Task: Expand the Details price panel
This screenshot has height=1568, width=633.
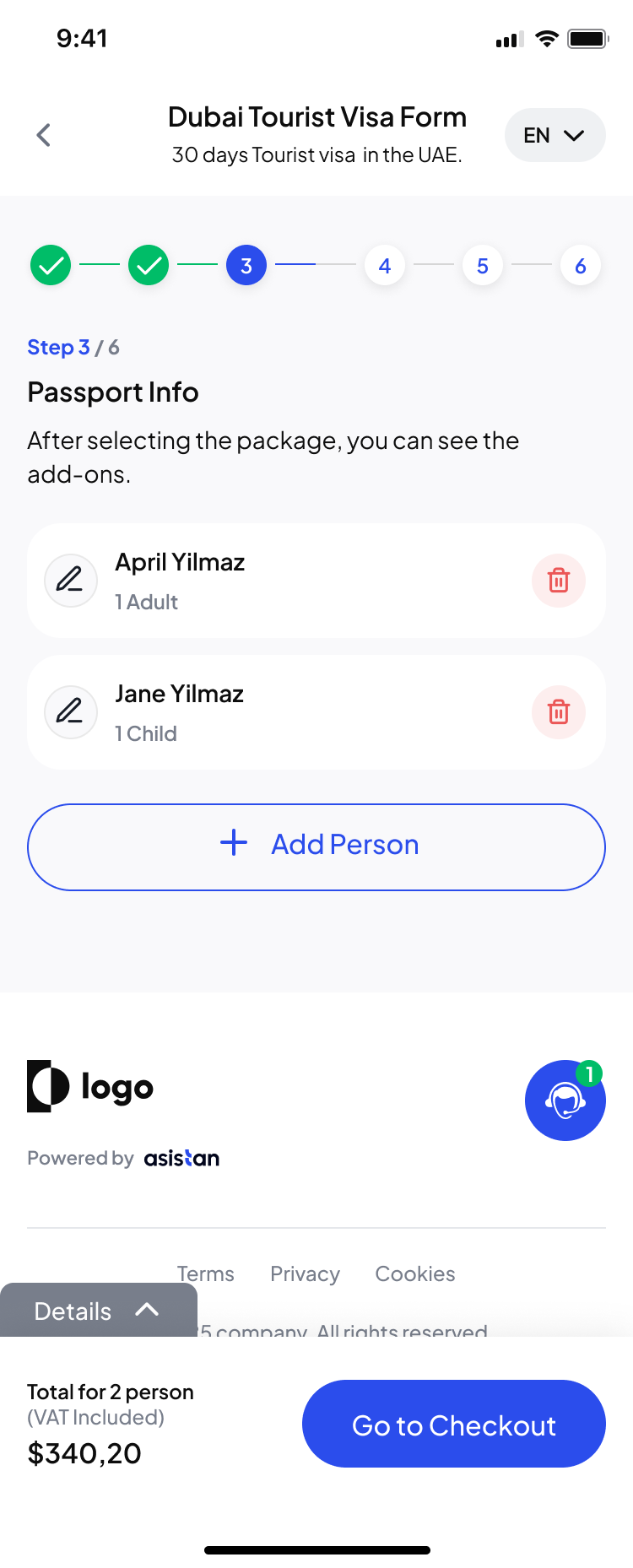Action: 98,1311
